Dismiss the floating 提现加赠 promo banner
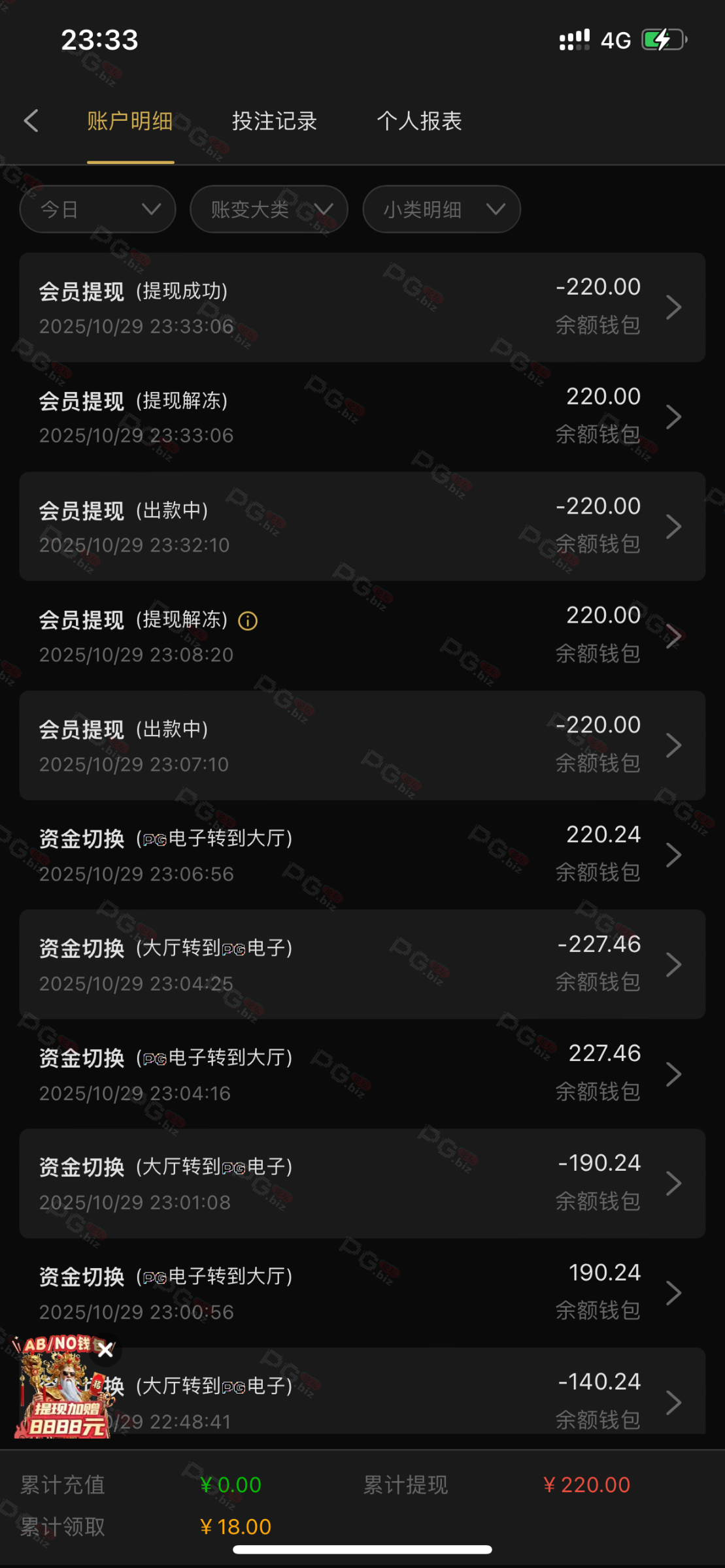Image resolution: width=725 pixels, height=1568 pixels. tap(105, 1351)
